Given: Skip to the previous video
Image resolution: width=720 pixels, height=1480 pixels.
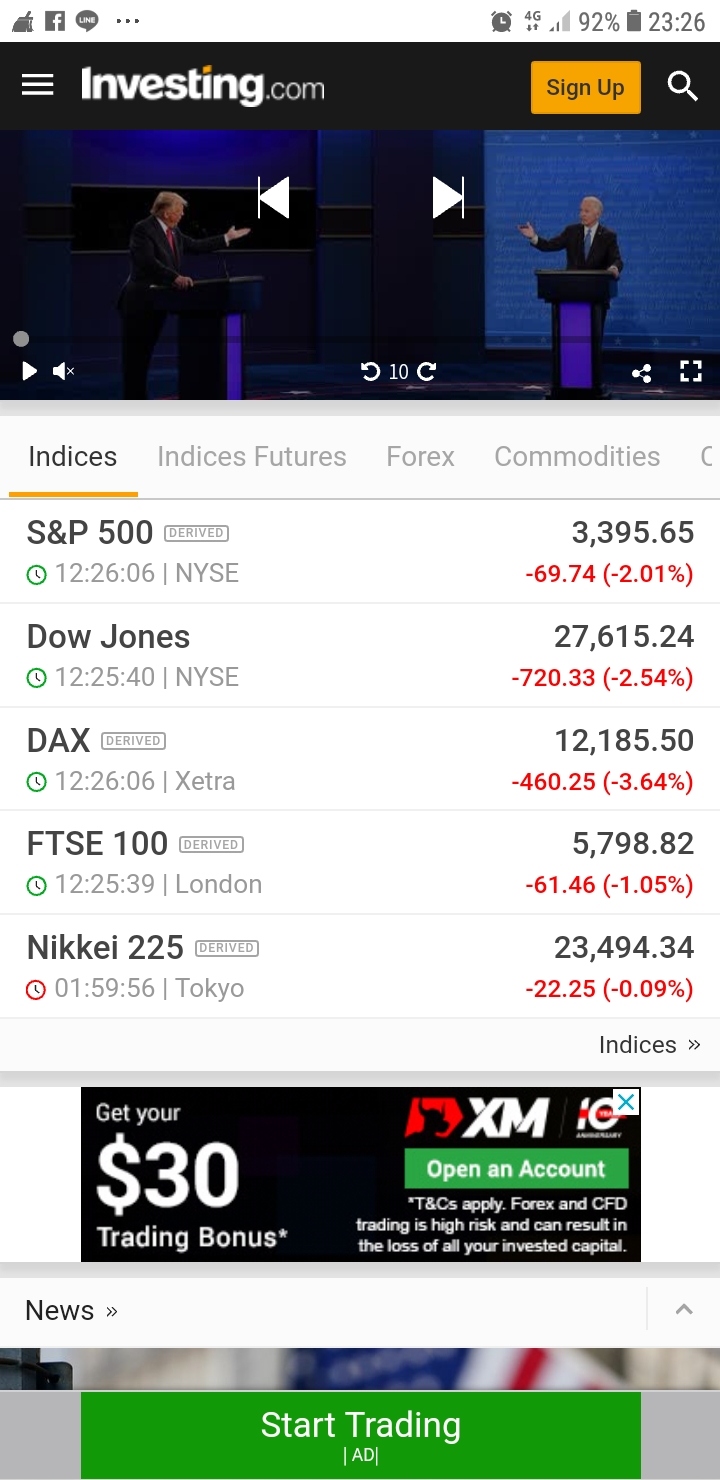Looking at the screenshot, I should (273, 197).
